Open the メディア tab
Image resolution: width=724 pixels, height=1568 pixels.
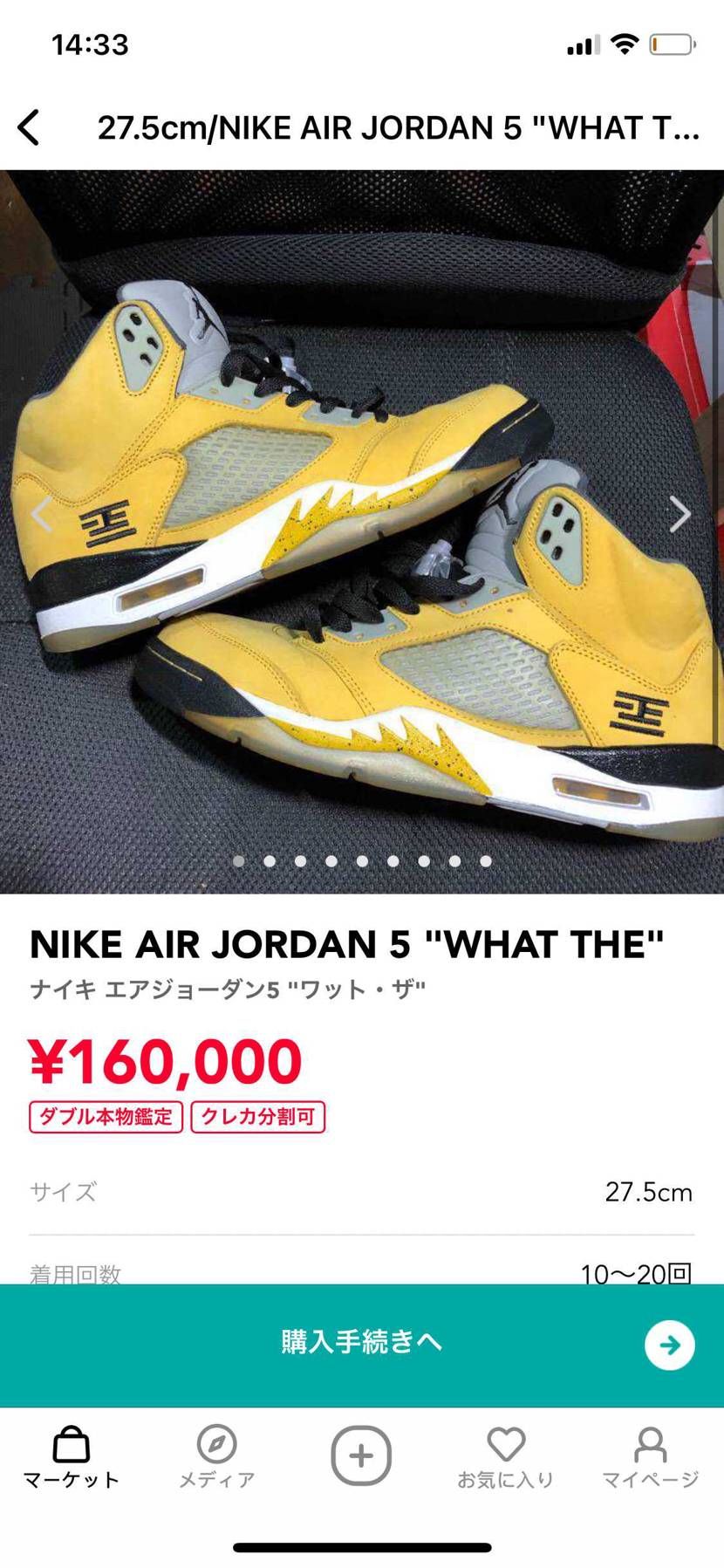click(x=216, y=1457)
